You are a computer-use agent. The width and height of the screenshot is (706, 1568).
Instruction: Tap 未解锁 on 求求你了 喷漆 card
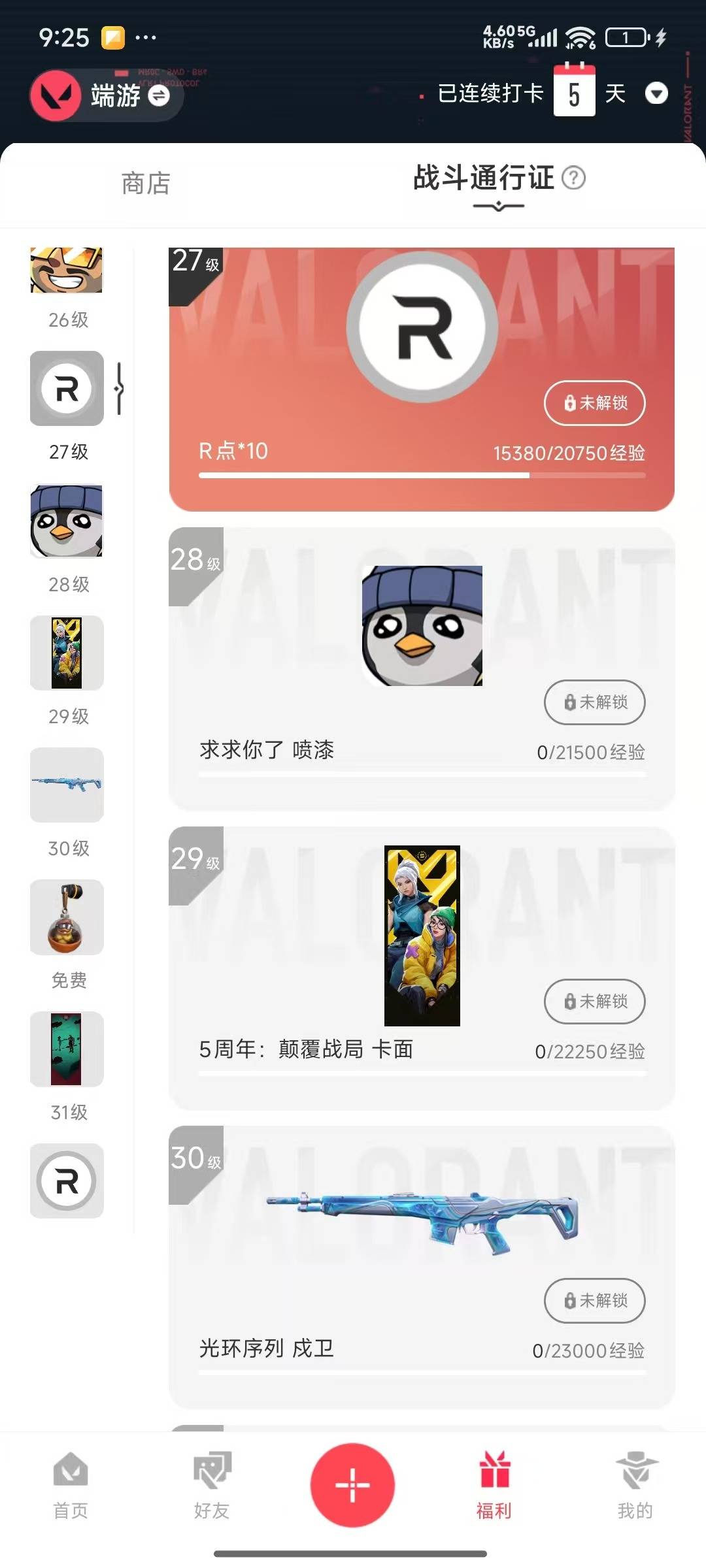click(594, 702)
